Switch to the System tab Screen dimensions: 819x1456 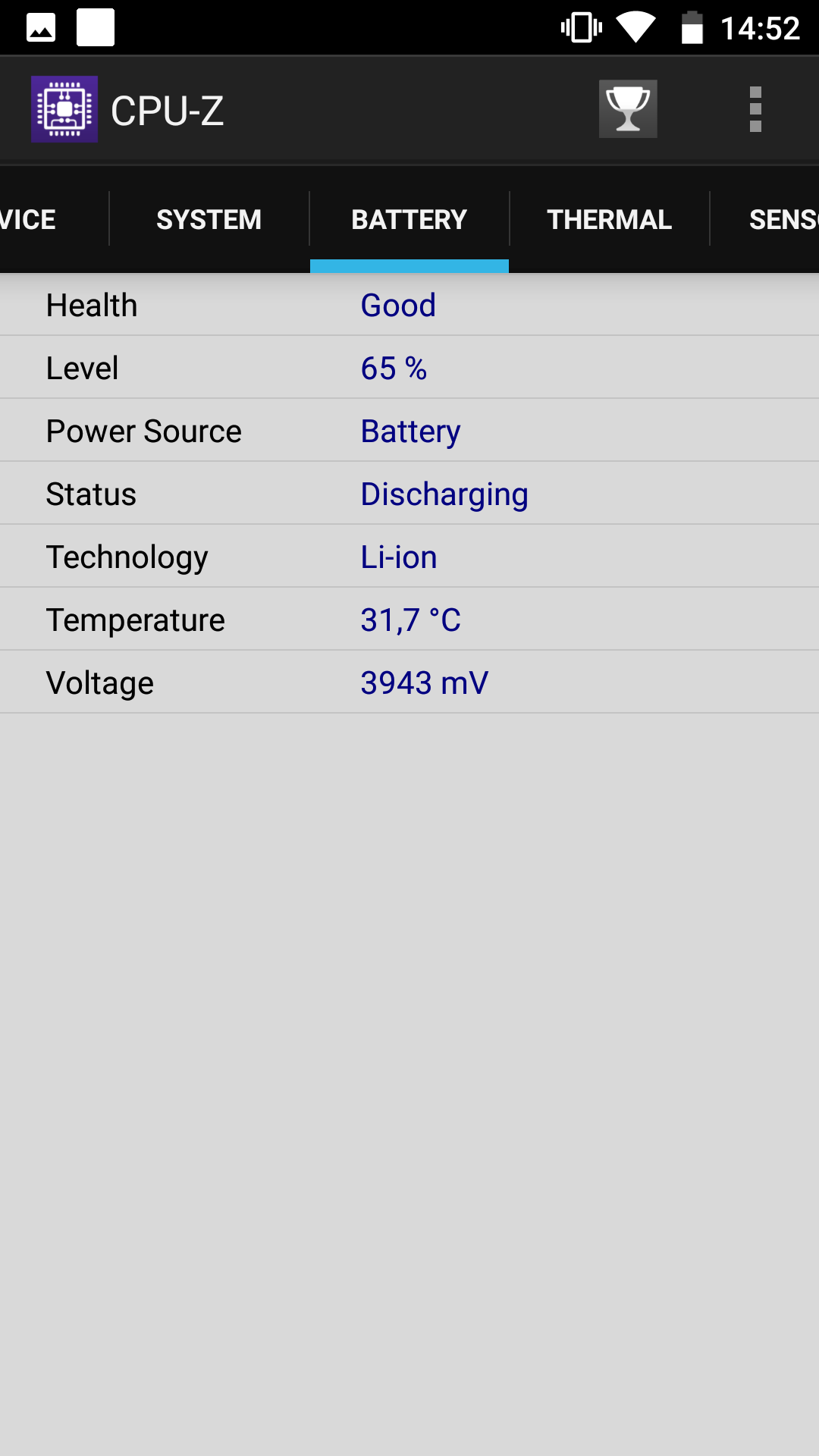click(x=209, y=219)
